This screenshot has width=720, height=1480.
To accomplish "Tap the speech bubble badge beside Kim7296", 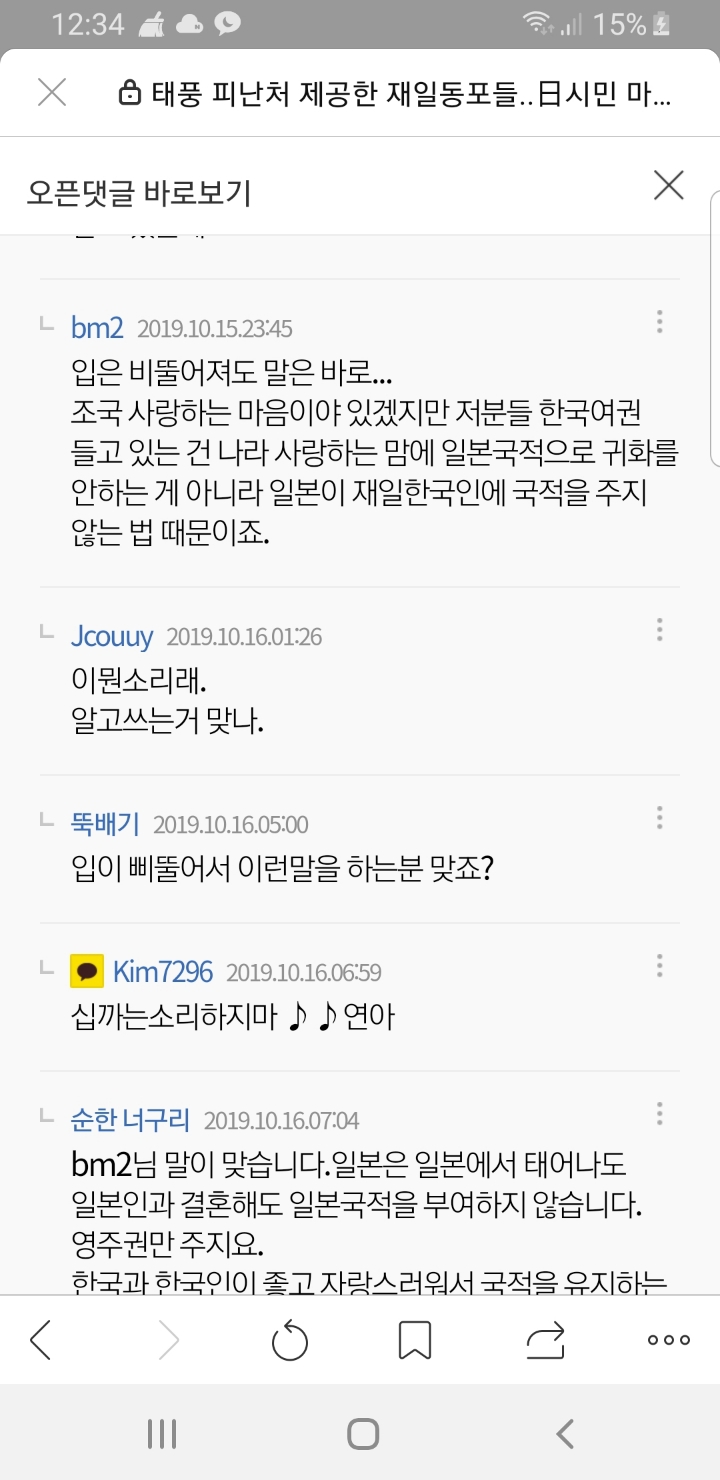I will pos(91,970).
